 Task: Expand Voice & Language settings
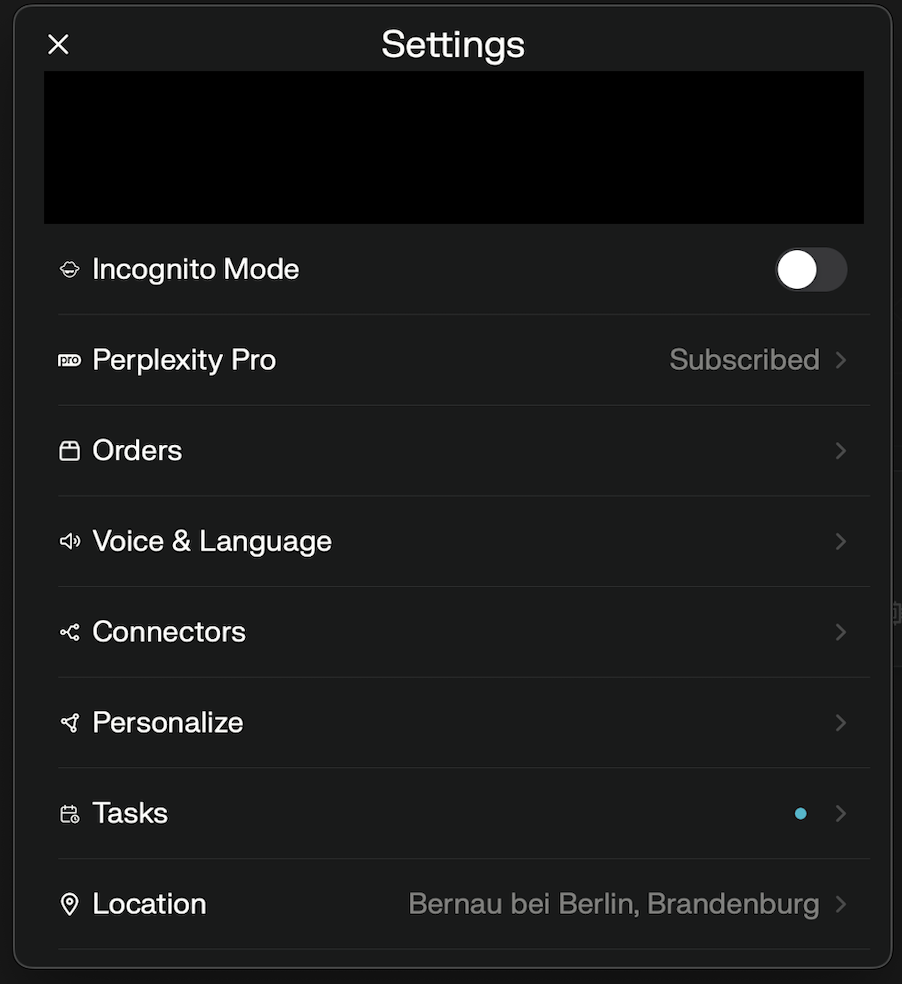point(840,541)
